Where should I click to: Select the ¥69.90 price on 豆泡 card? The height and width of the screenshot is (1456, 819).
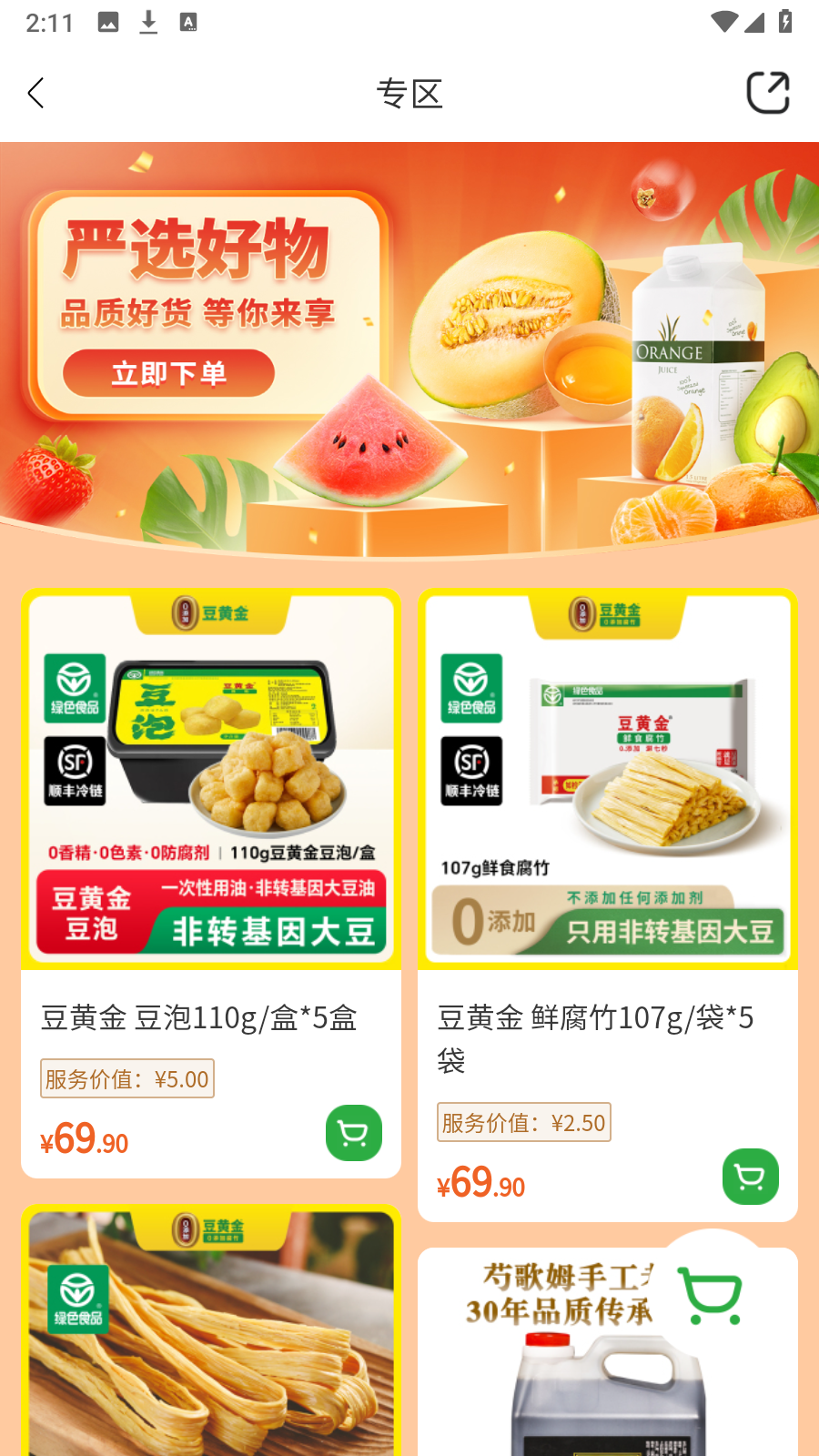(85, 1139)
